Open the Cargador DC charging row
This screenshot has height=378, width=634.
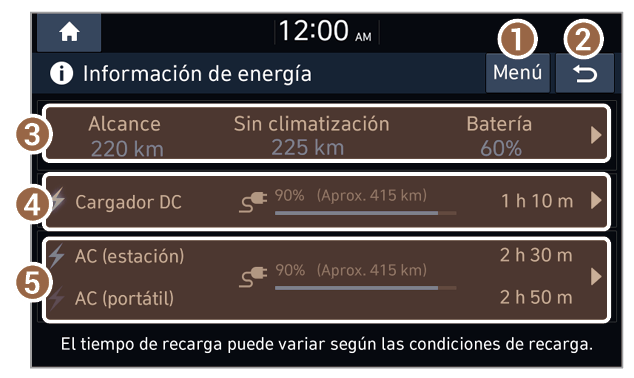326,201
